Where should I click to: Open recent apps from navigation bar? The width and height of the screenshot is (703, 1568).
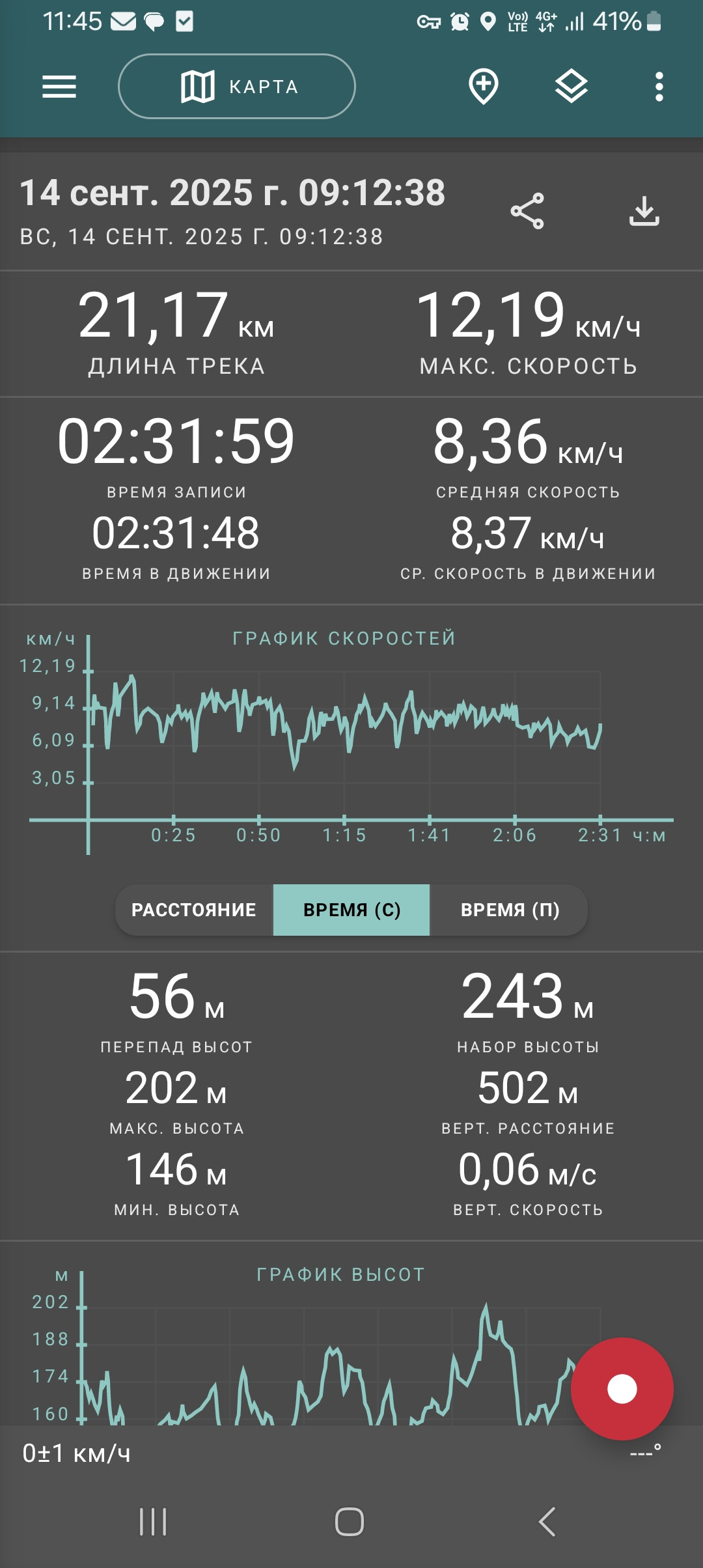point(154,1522)
